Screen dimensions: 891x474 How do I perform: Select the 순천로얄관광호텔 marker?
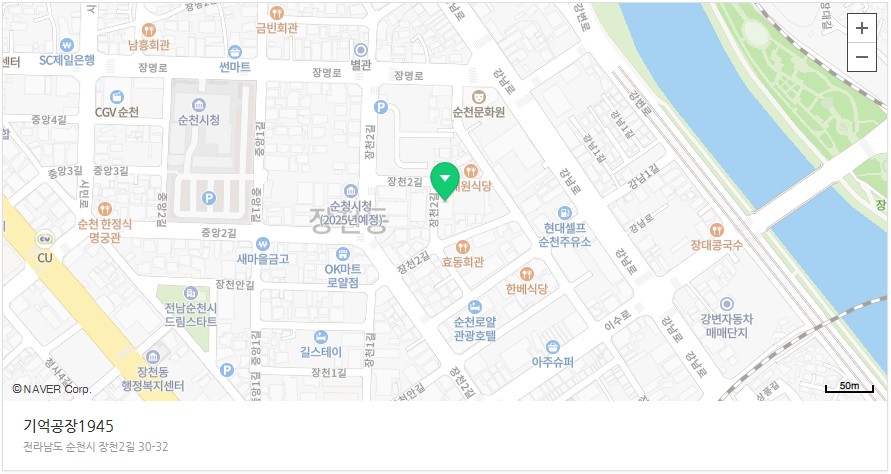(474, 307)
